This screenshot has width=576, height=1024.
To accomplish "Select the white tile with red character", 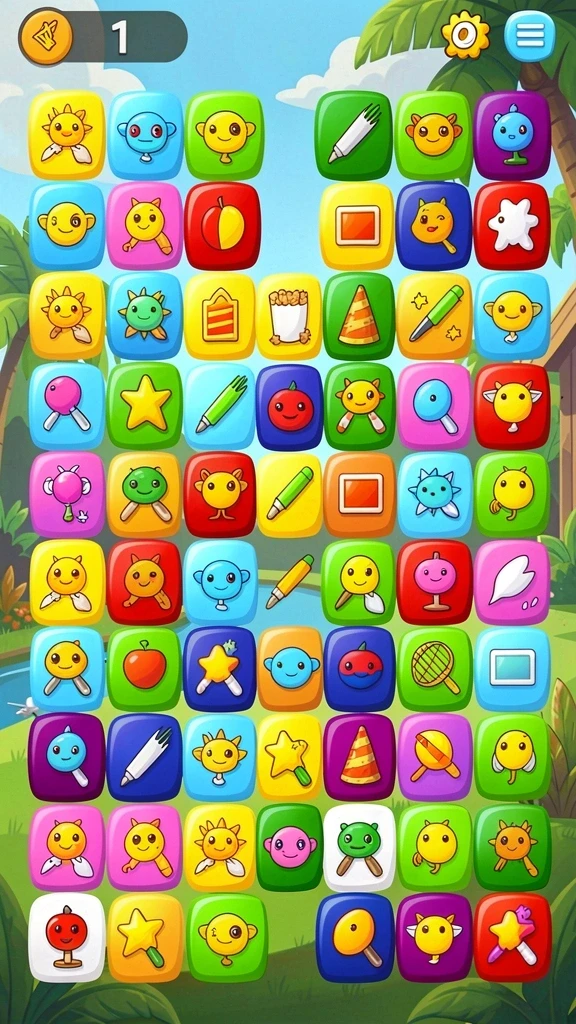I will tap(67, 937).
